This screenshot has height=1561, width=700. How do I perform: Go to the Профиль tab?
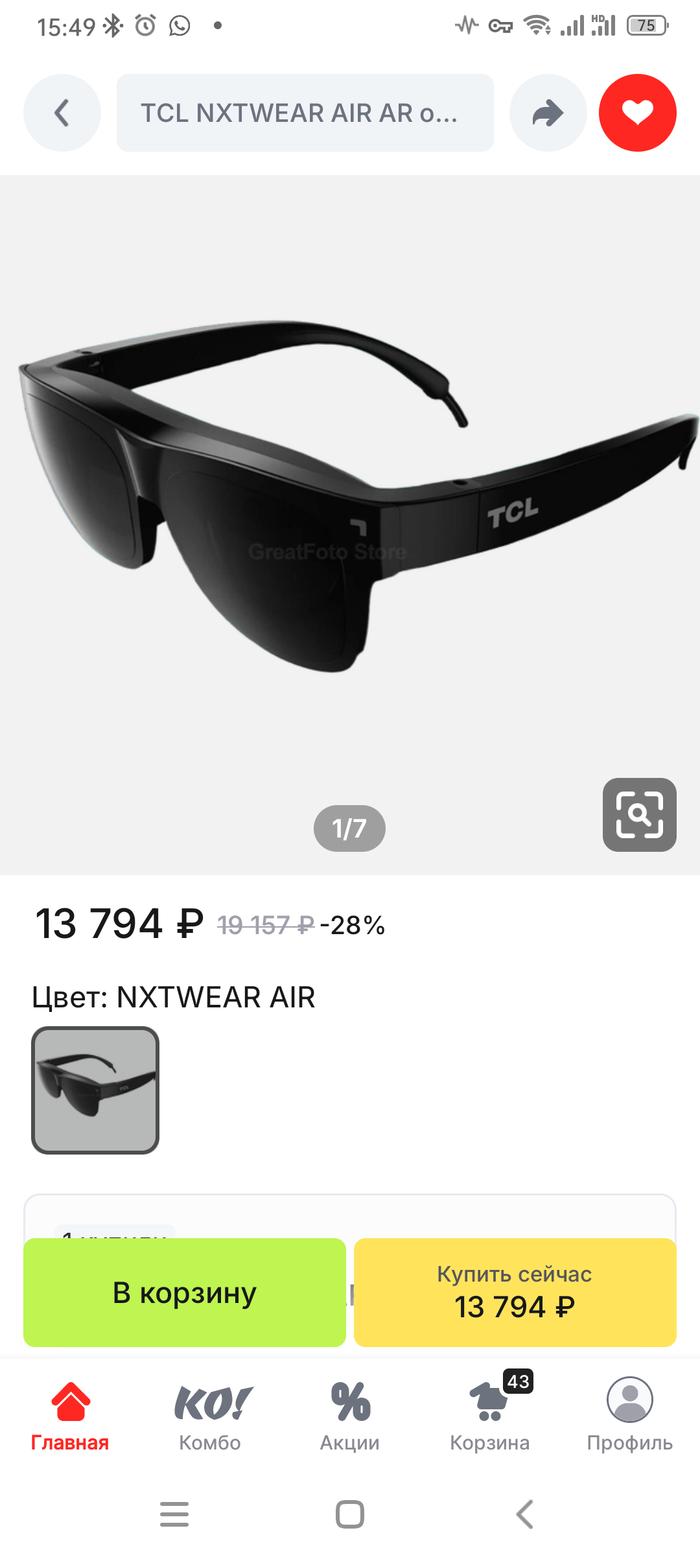click(630, 1417)
